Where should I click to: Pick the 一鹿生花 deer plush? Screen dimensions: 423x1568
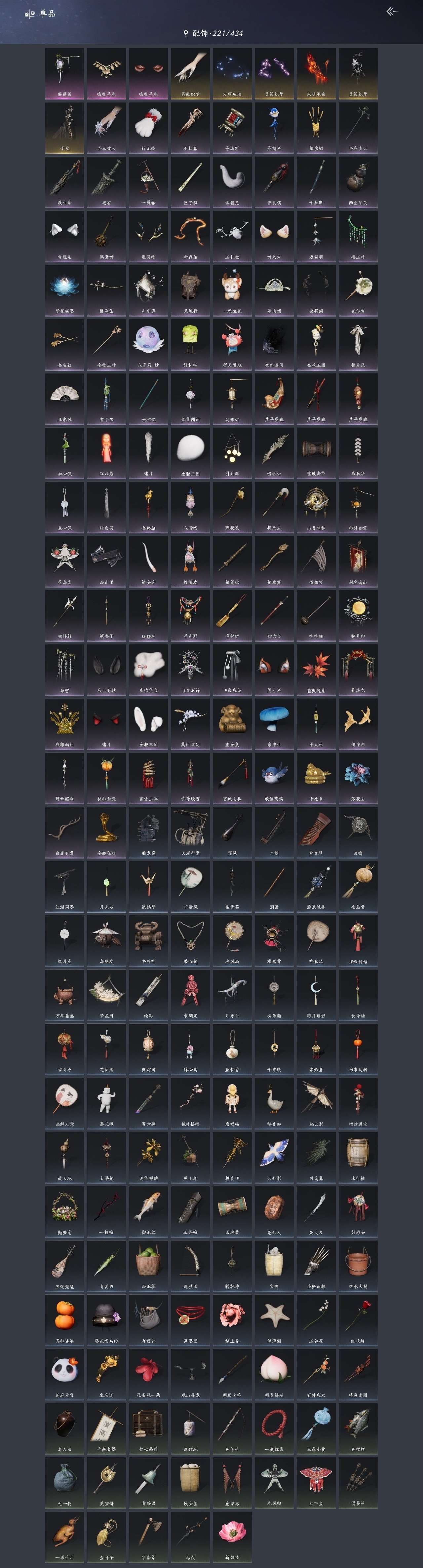click(232, 290)
